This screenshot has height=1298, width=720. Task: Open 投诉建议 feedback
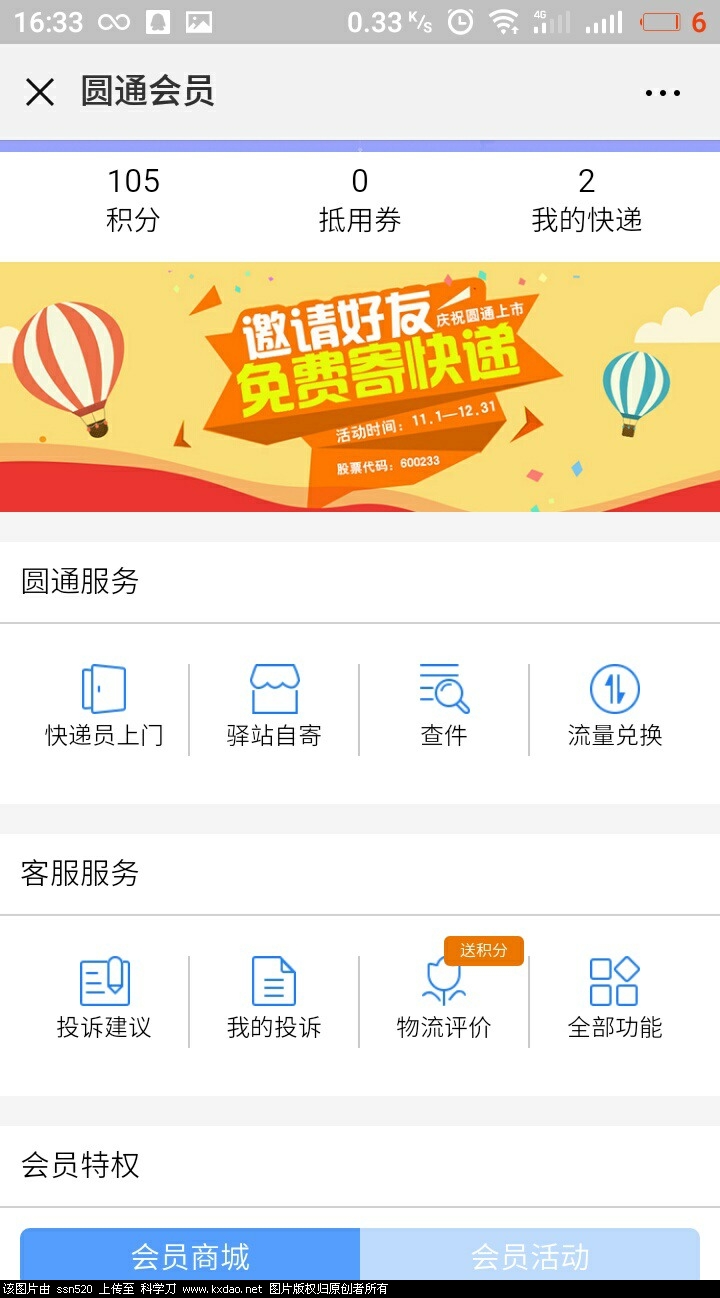(x=104, y=999)
